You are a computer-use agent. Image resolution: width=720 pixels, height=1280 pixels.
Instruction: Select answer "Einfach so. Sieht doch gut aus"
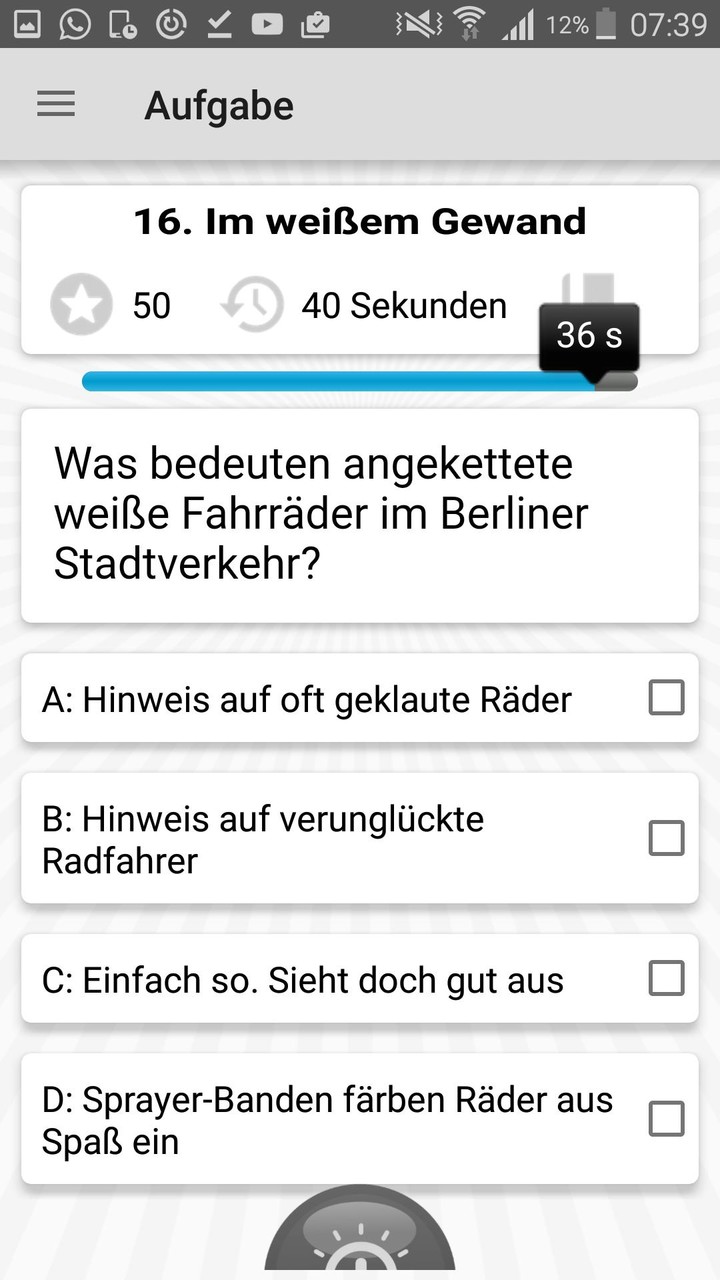pos(300,979)
